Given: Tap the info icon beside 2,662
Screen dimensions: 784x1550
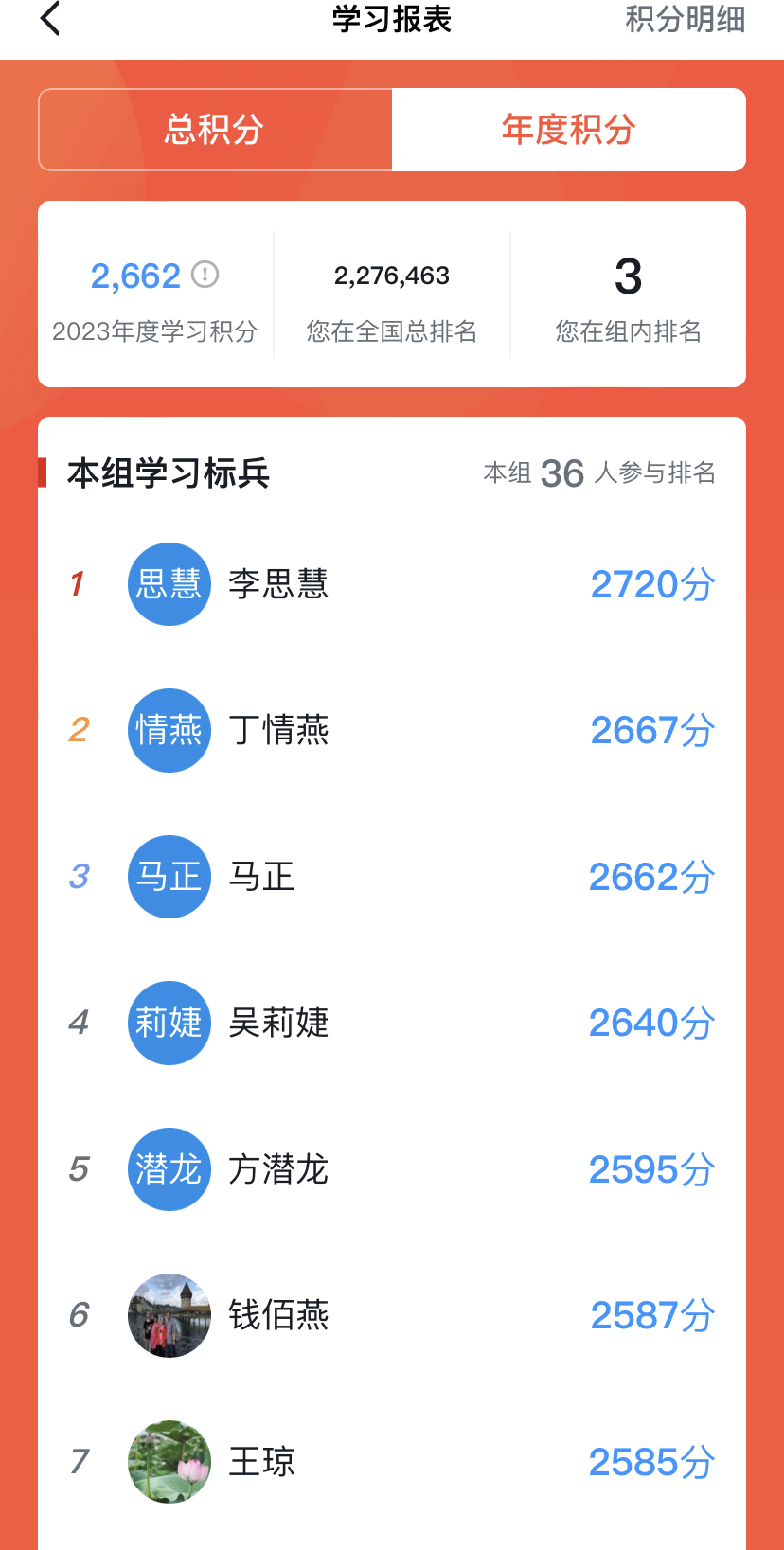Looking at the screenshot, I should click(205, 275).
